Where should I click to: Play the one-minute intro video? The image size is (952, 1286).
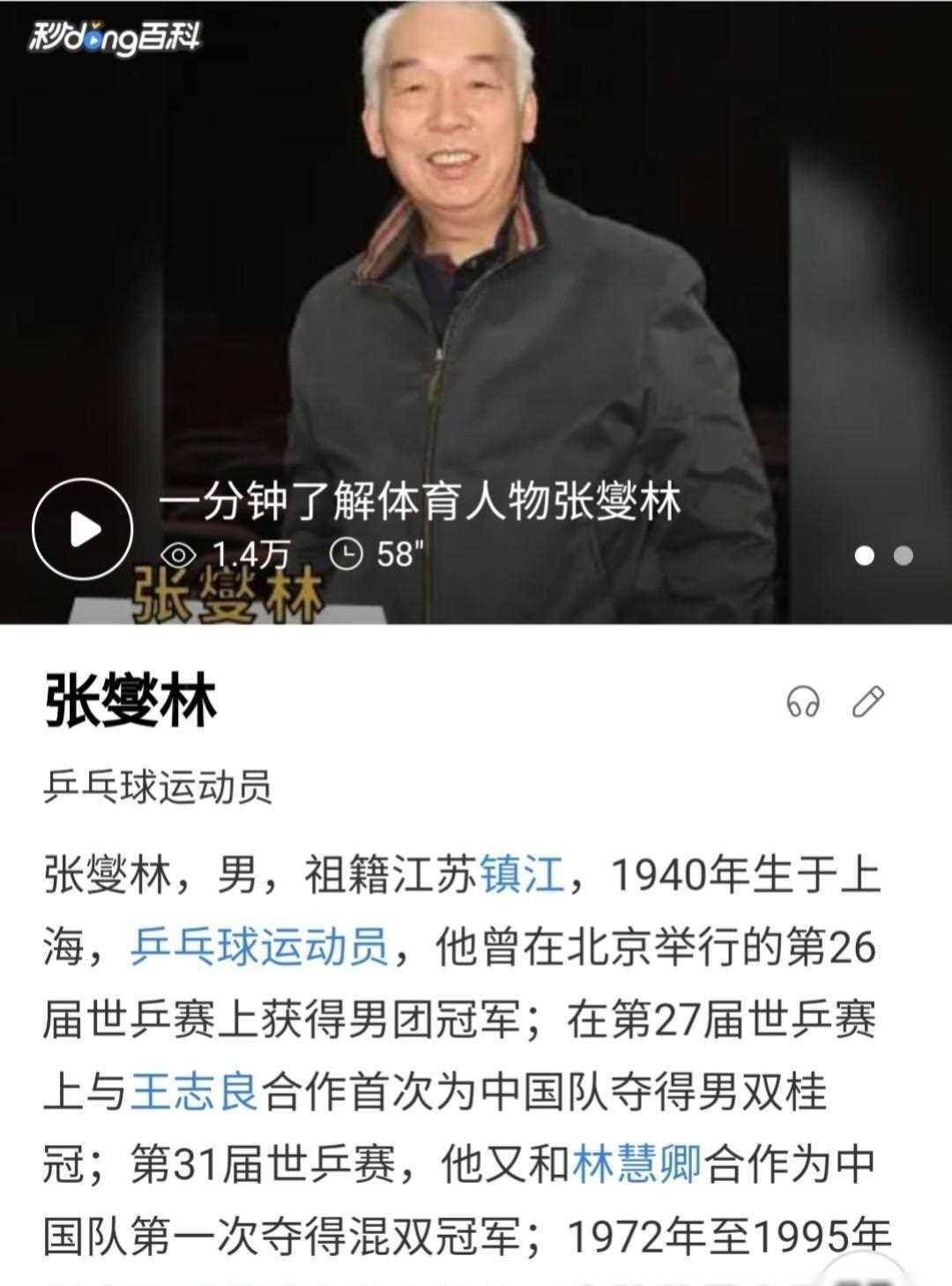(x=82, y=529)
